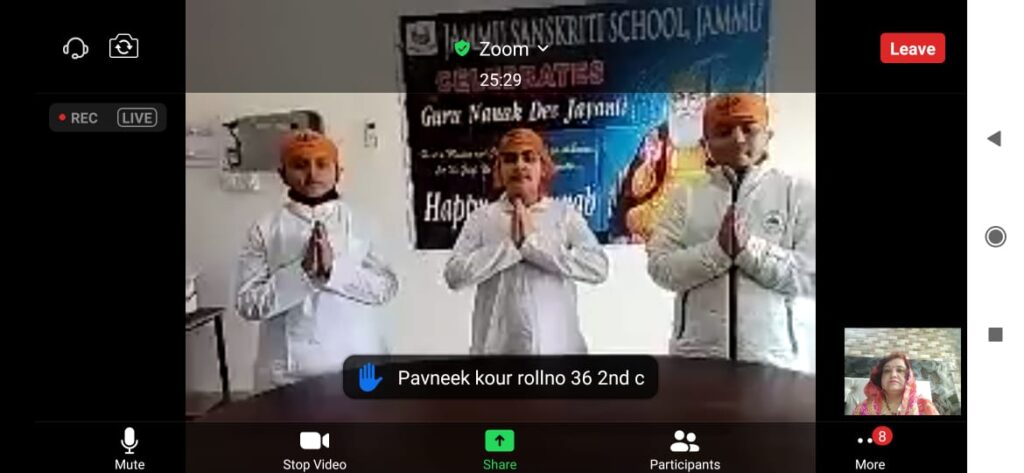Open the More options menu
This screenshot has height=473, width=1024.
(x=869, y=448)
